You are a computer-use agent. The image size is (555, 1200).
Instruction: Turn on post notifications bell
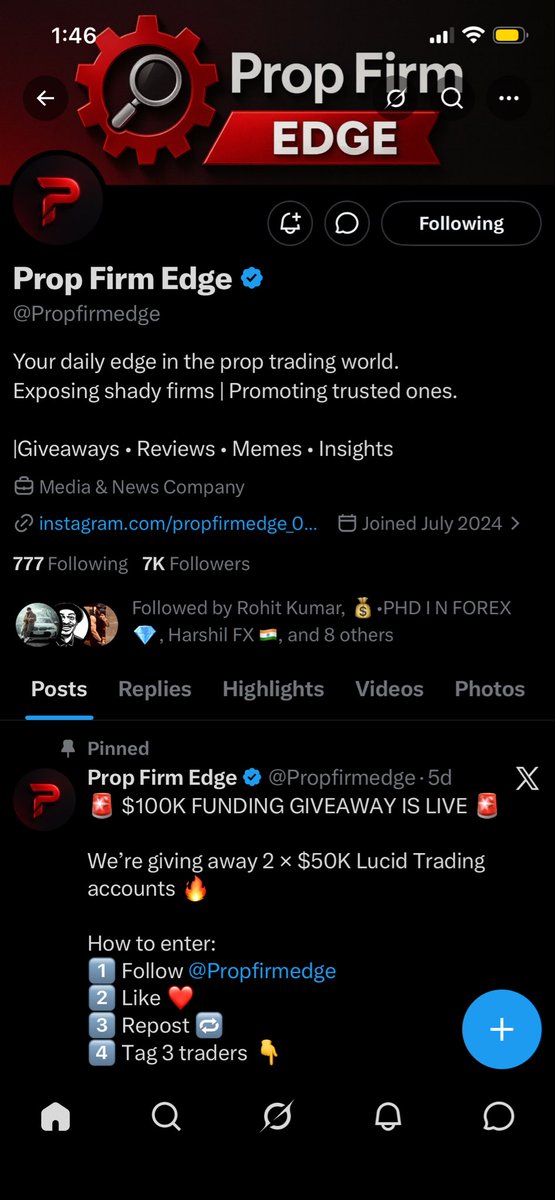[291, 223]
